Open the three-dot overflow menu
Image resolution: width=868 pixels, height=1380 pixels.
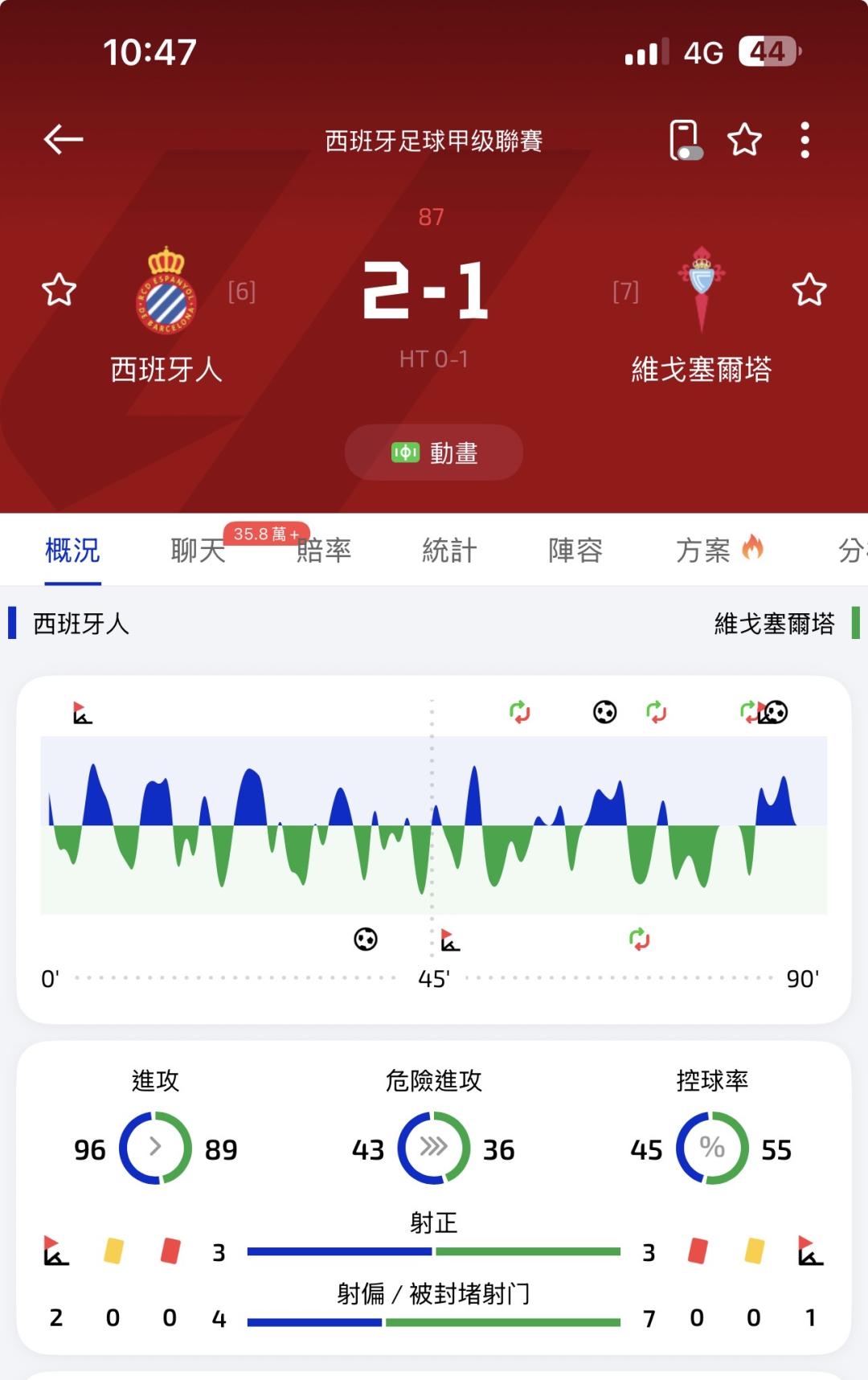click(x=805, y=140)
